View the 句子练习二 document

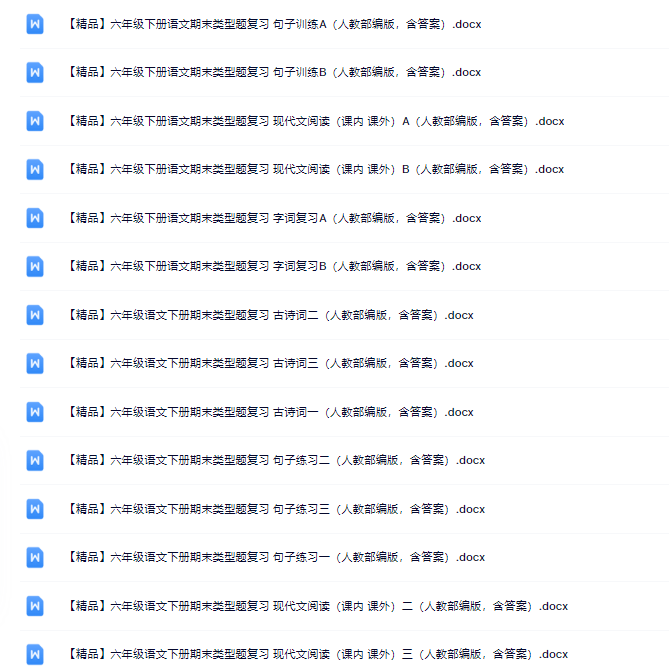coord(276,460)
